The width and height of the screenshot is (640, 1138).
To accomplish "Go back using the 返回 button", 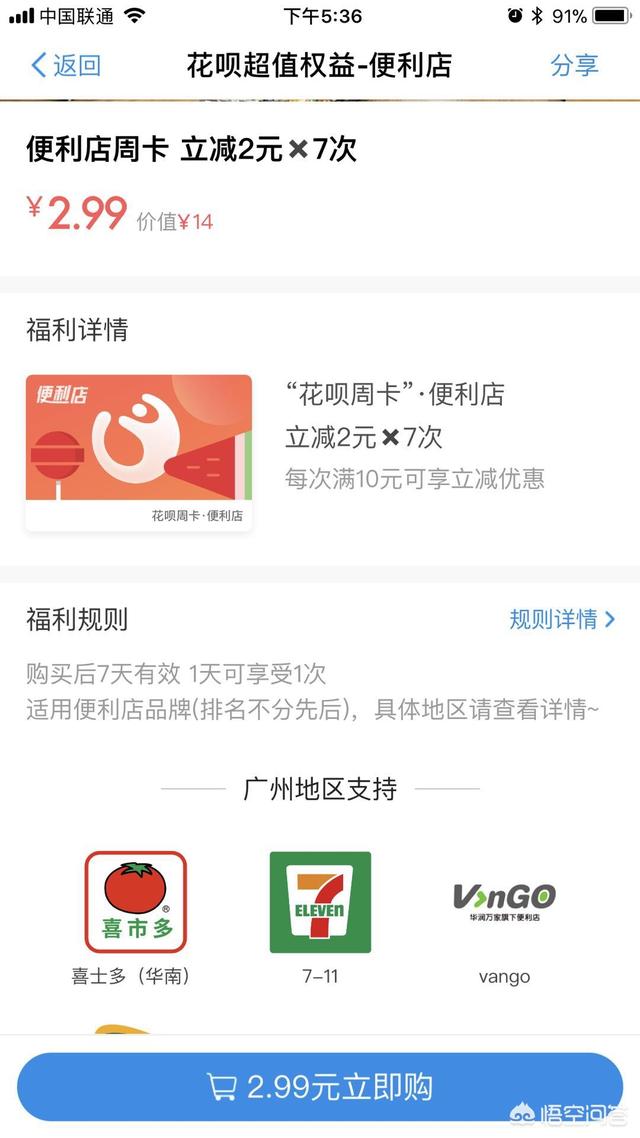I will point(66,66).
